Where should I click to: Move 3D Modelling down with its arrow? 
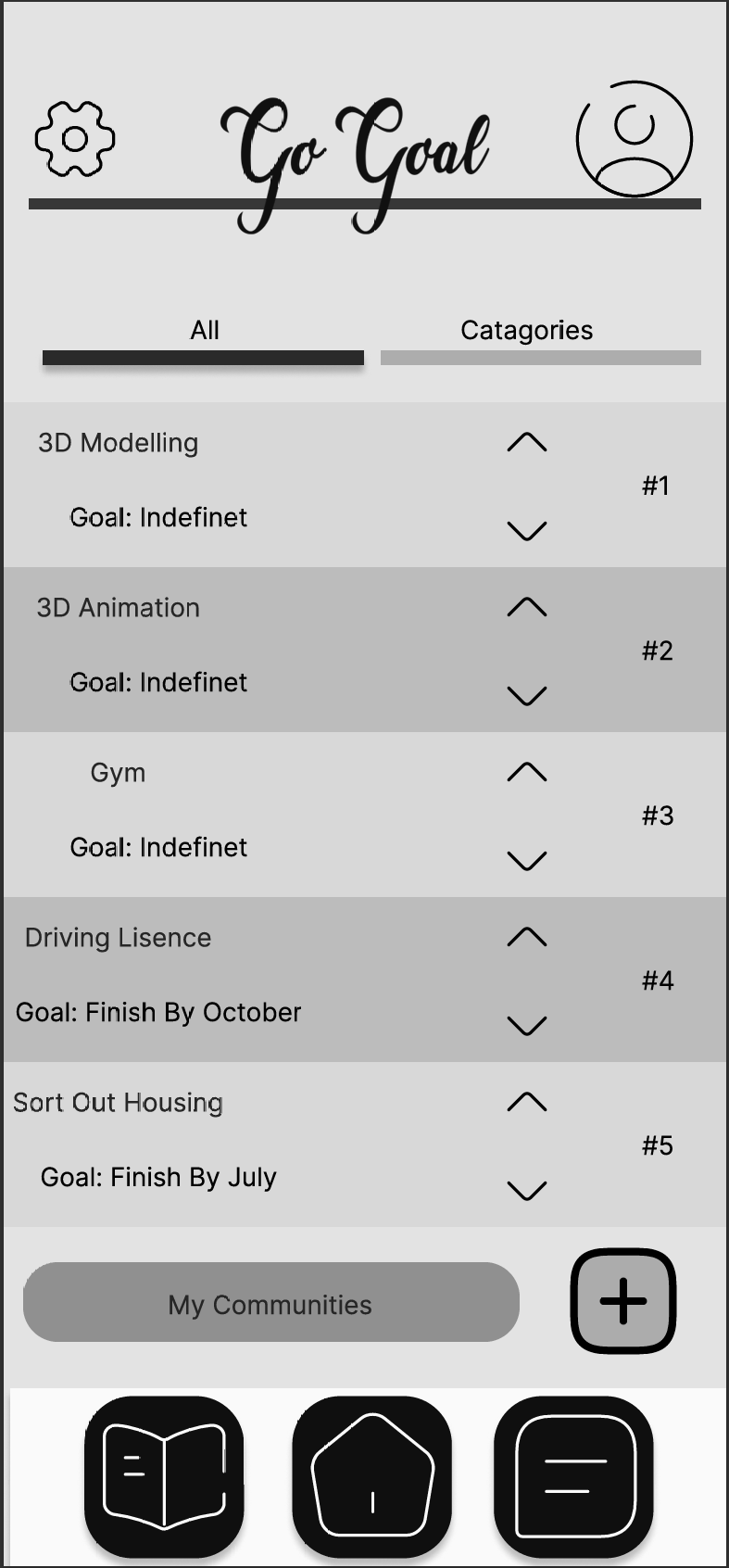[x=527, y=531]
